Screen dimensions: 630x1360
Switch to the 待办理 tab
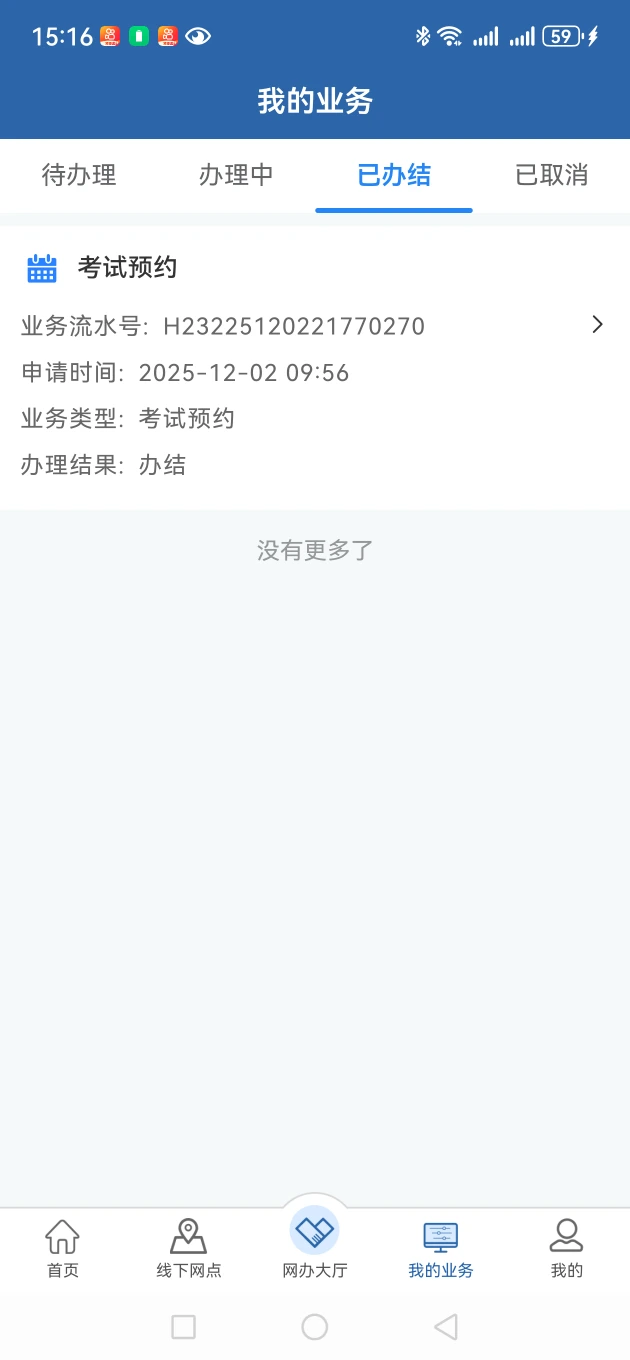(x=79, y=175)
